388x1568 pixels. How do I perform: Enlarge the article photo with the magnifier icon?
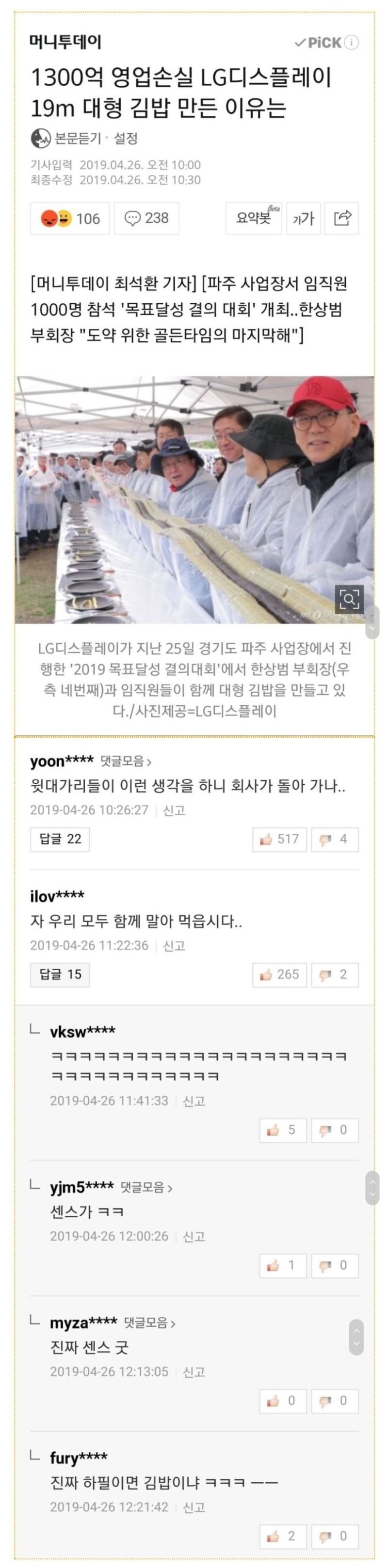point(349,600)
